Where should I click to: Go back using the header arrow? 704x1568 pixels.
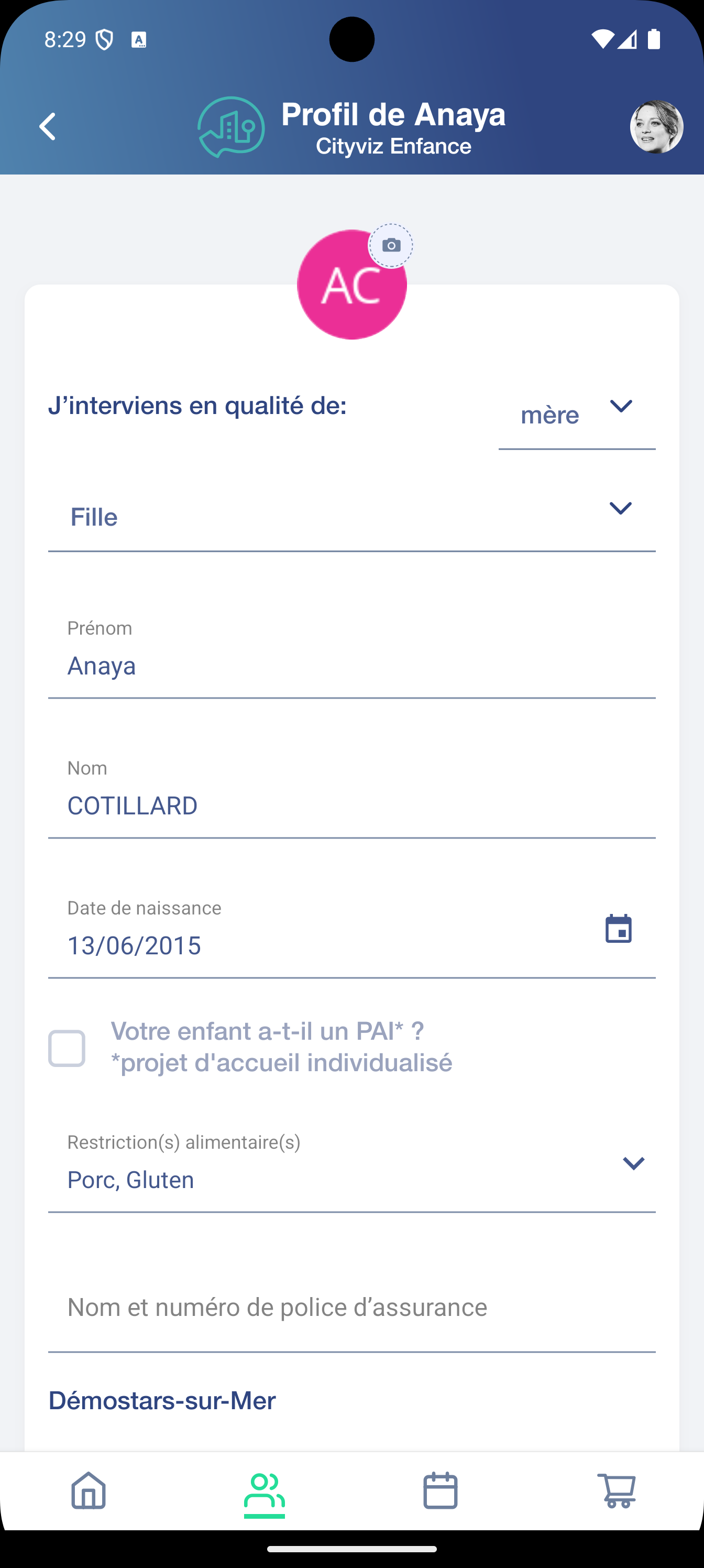48,127
